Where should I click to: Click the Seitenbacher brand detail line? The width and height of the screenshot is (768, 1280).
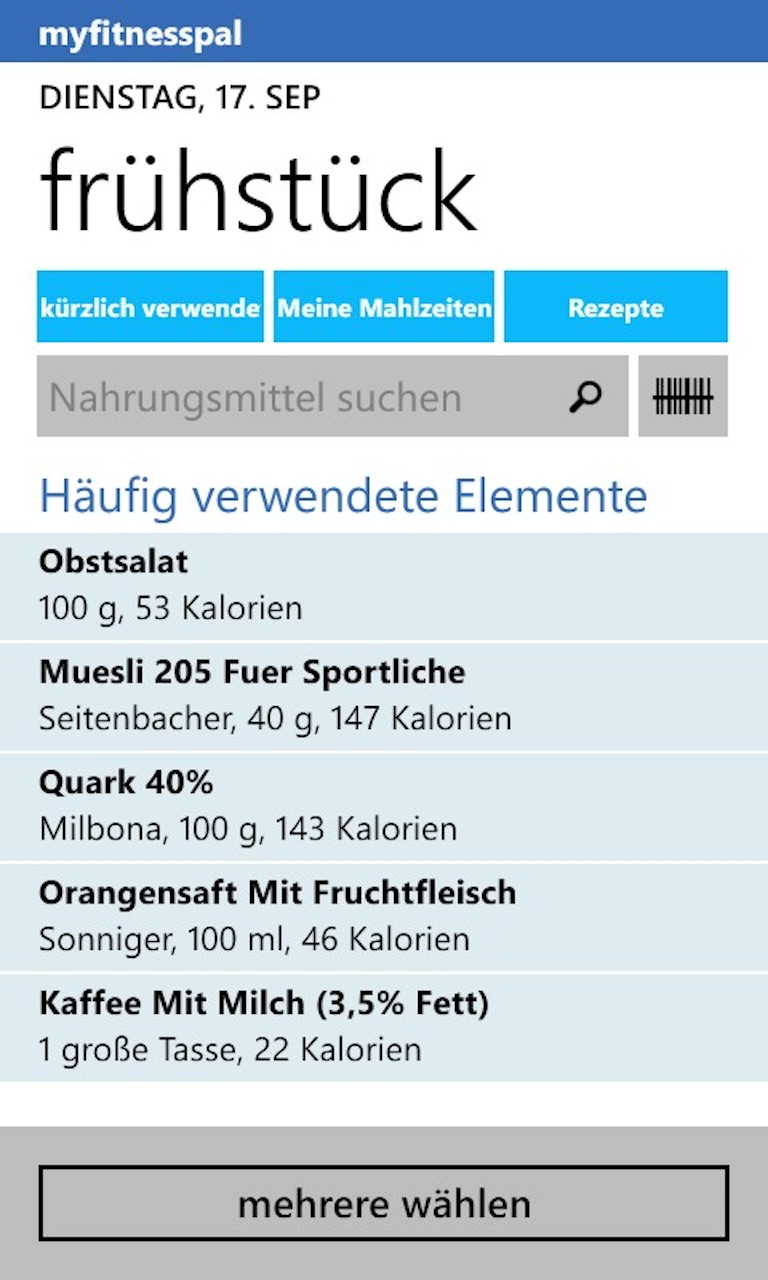pyautogui.click(x=274, y=718)
